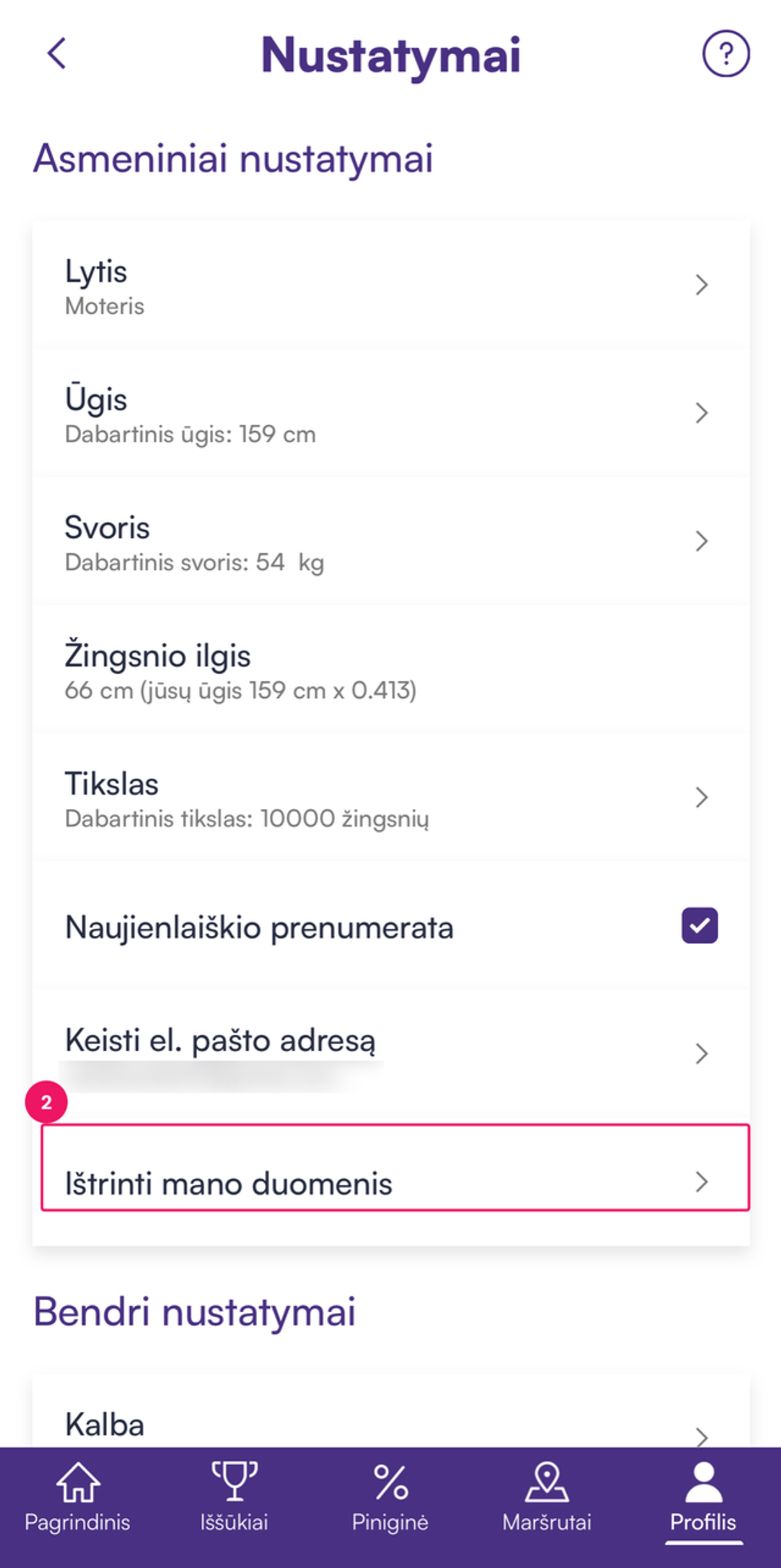This screenshot has height=1568, width=781.
Task: Open the help question mark icon
Action: click(725, 54)
